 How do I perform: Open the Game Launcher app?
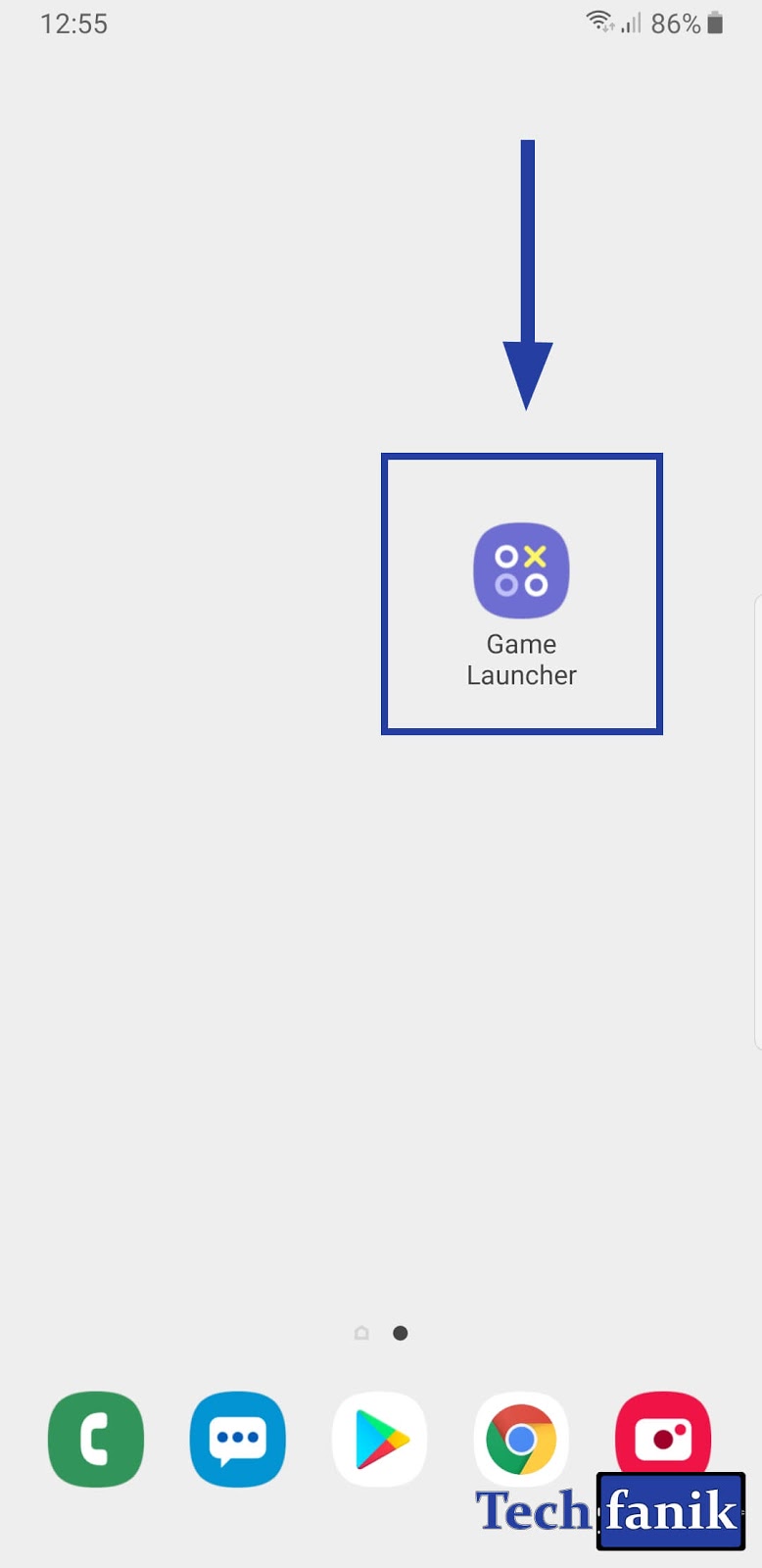(x=521, y=570)
